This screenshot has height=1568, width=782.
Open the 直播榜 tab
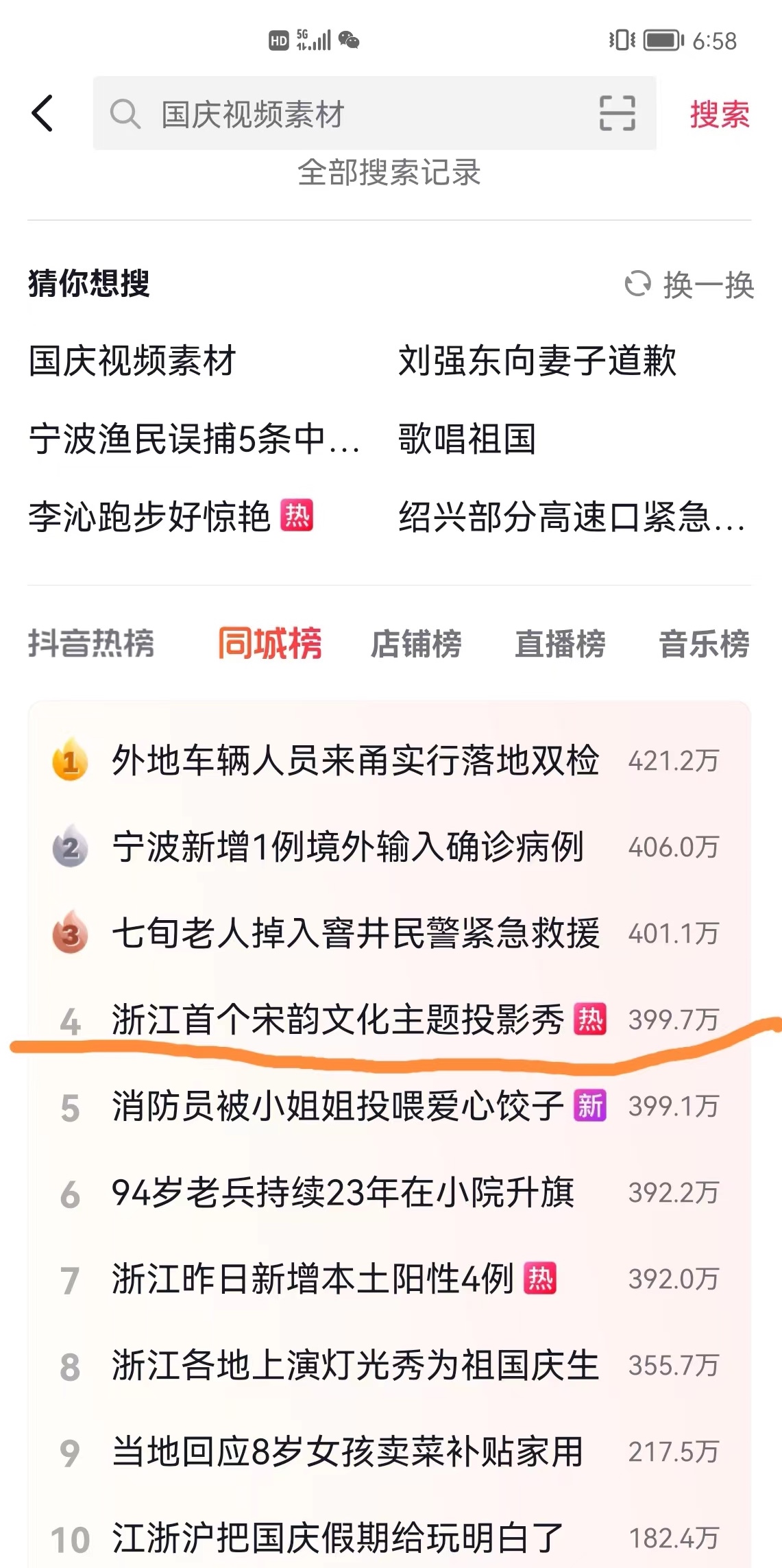click(x=560, y=643)
